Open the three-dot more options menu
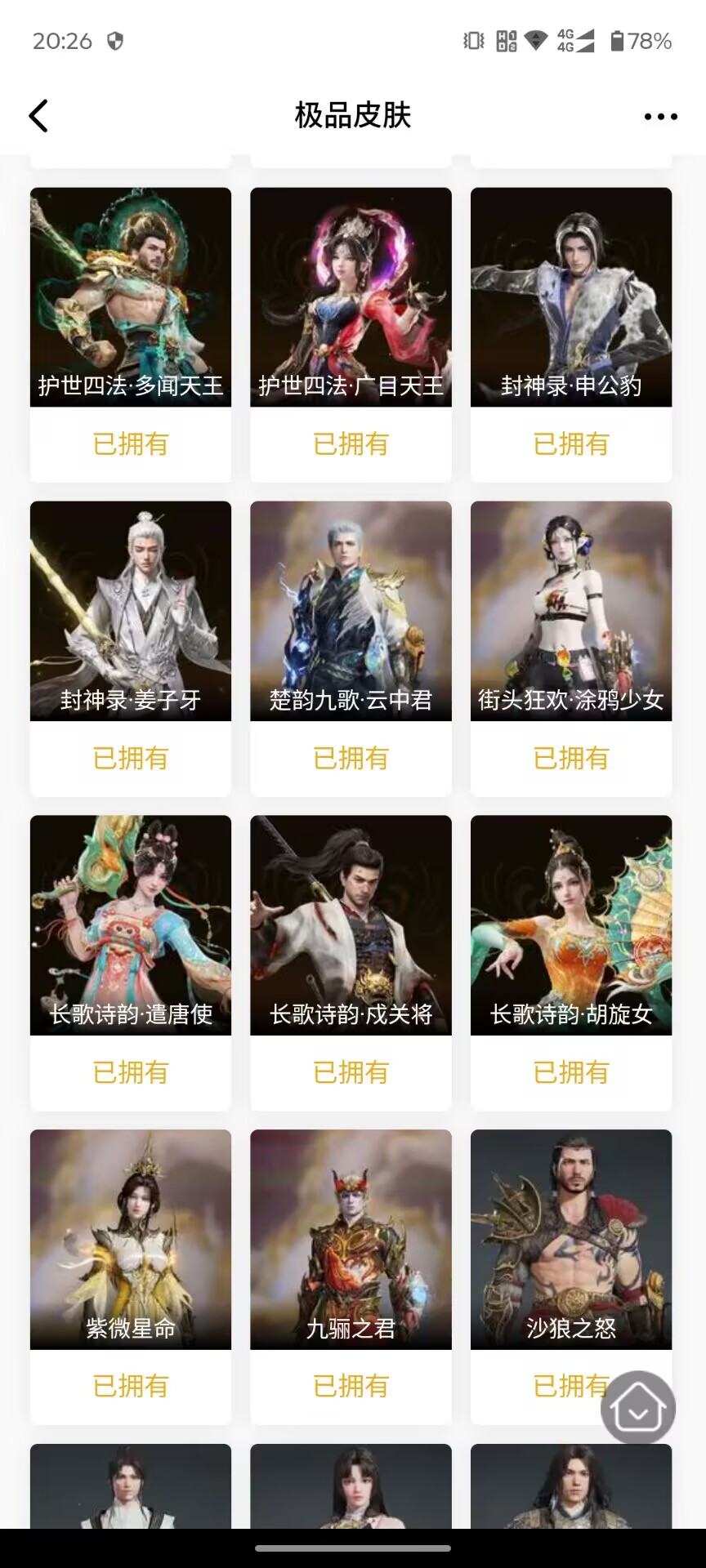This screenshot has height=1568, width=706. coord(660,116)
